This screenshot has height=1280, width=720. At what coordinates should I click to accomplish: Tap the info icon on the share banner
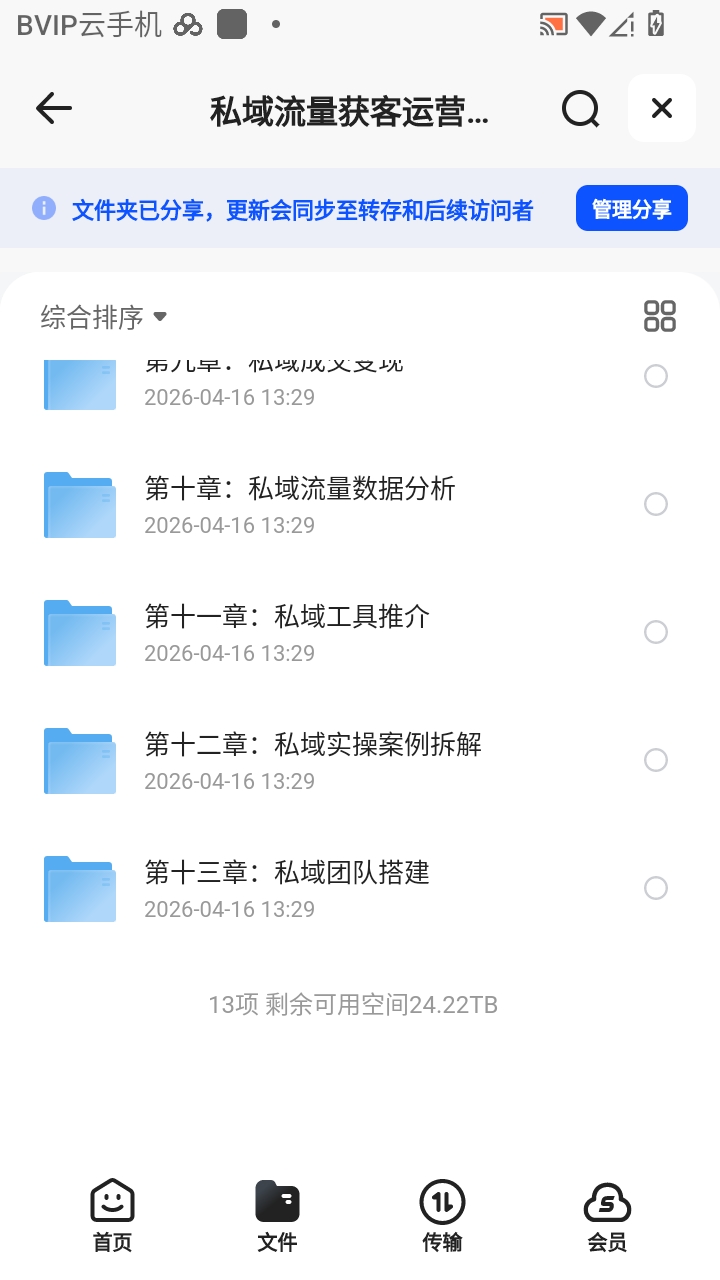44,207
